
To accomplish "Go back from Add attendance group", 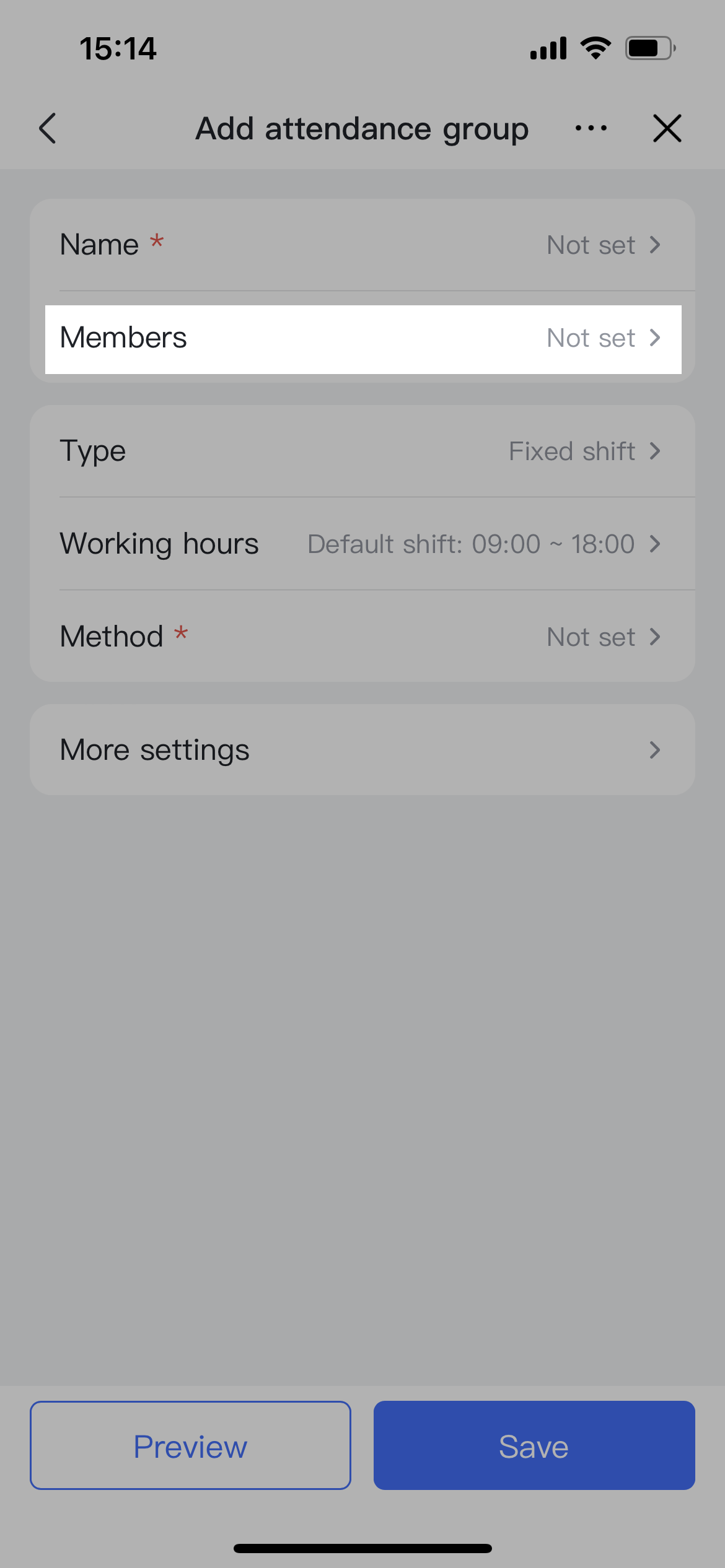I will pos(48,128).
